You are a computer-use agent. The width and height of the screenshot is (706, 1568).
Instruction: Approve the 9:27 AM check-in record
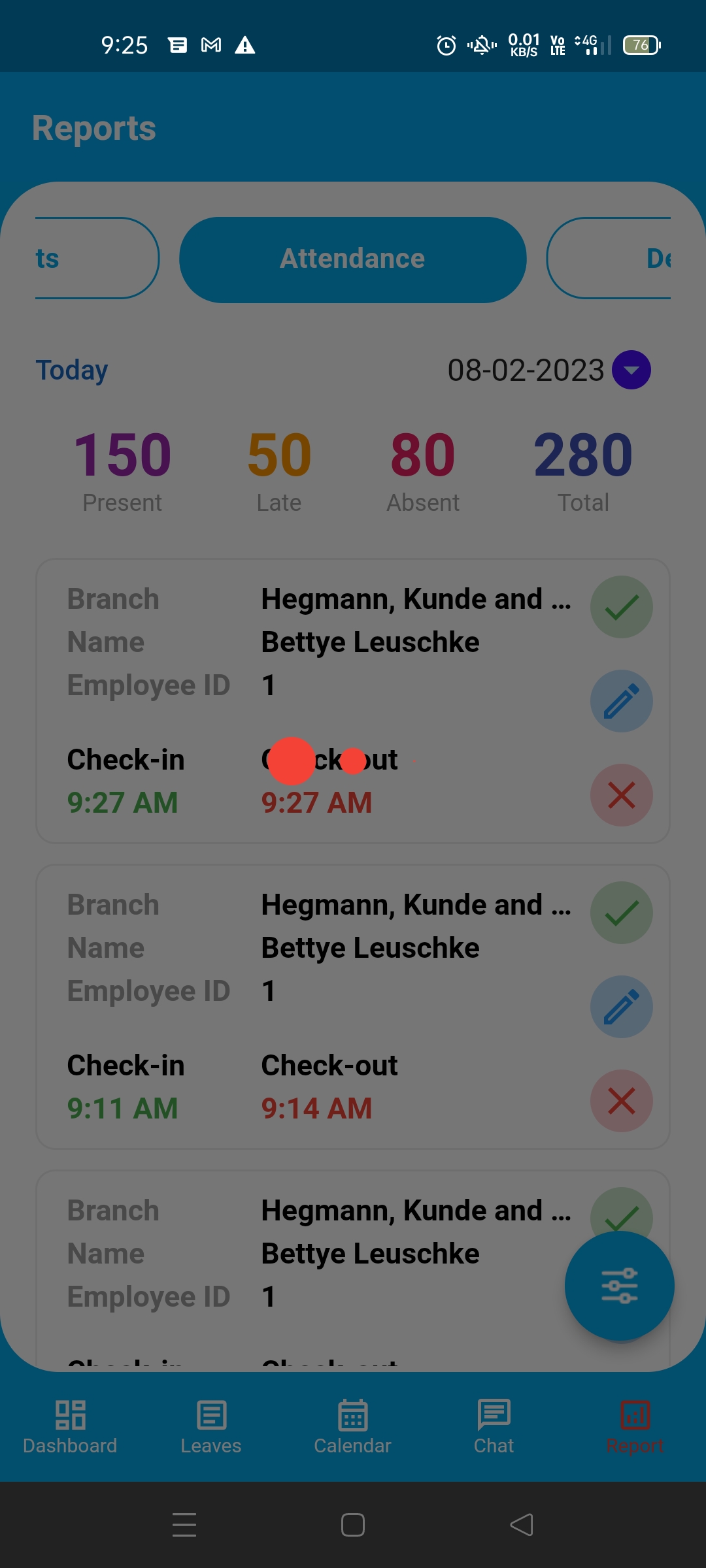click(x=621, y=607)
